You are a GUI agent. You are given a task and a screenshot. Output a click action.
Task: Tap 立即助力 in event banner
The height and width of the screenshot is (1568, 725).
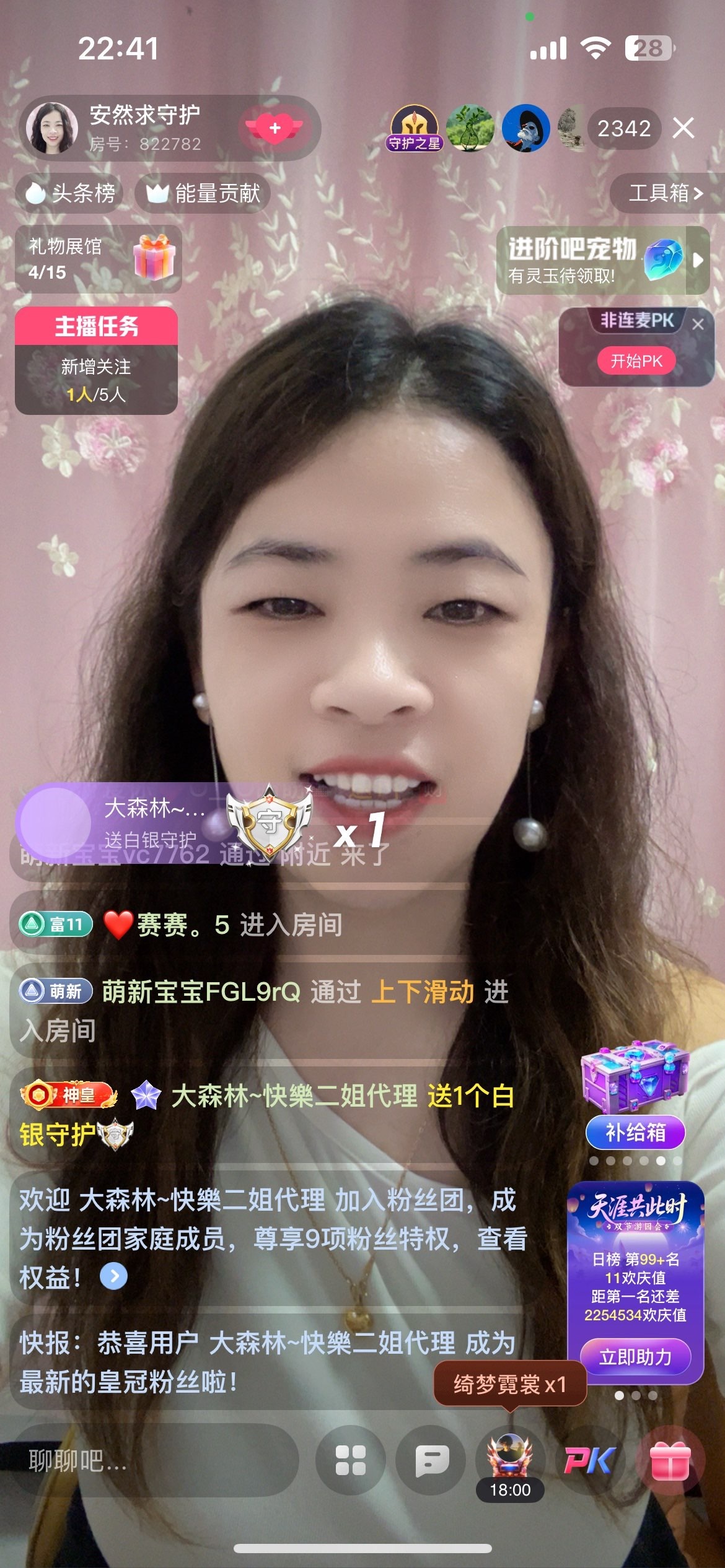[x=635, y=1357]
